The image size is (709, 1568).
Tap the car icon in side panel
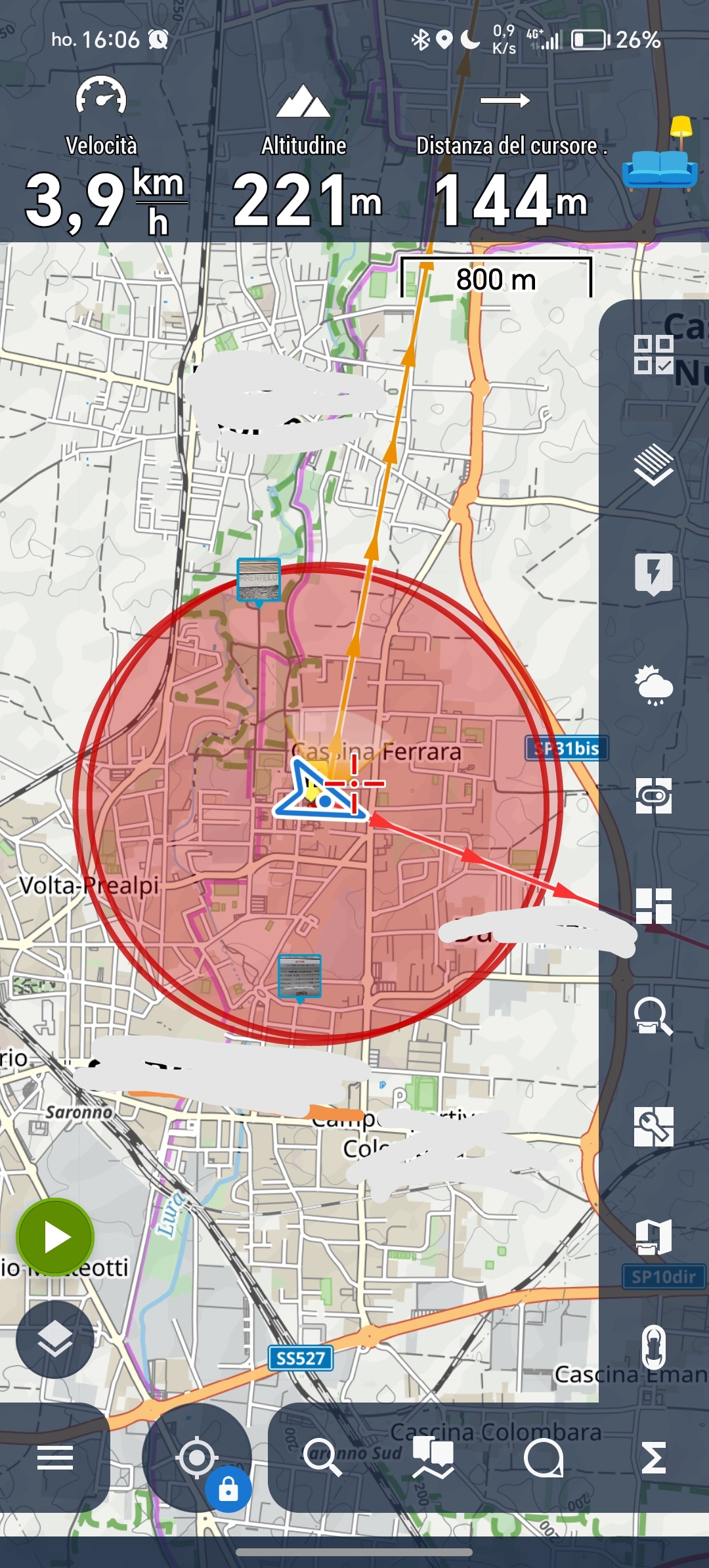(653, 1347)
